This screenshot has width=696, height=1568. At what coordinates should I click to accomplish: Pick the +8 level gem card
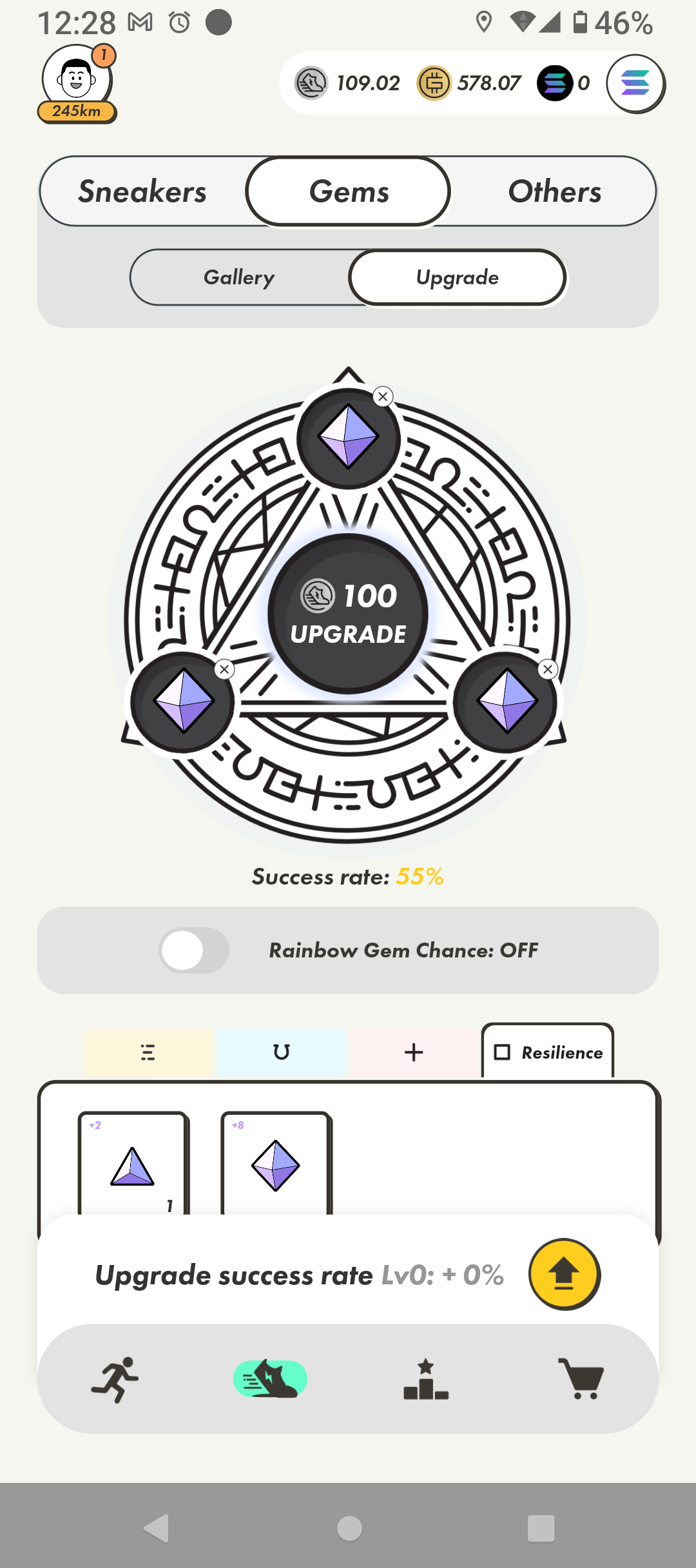click(x=276, y=1164)
